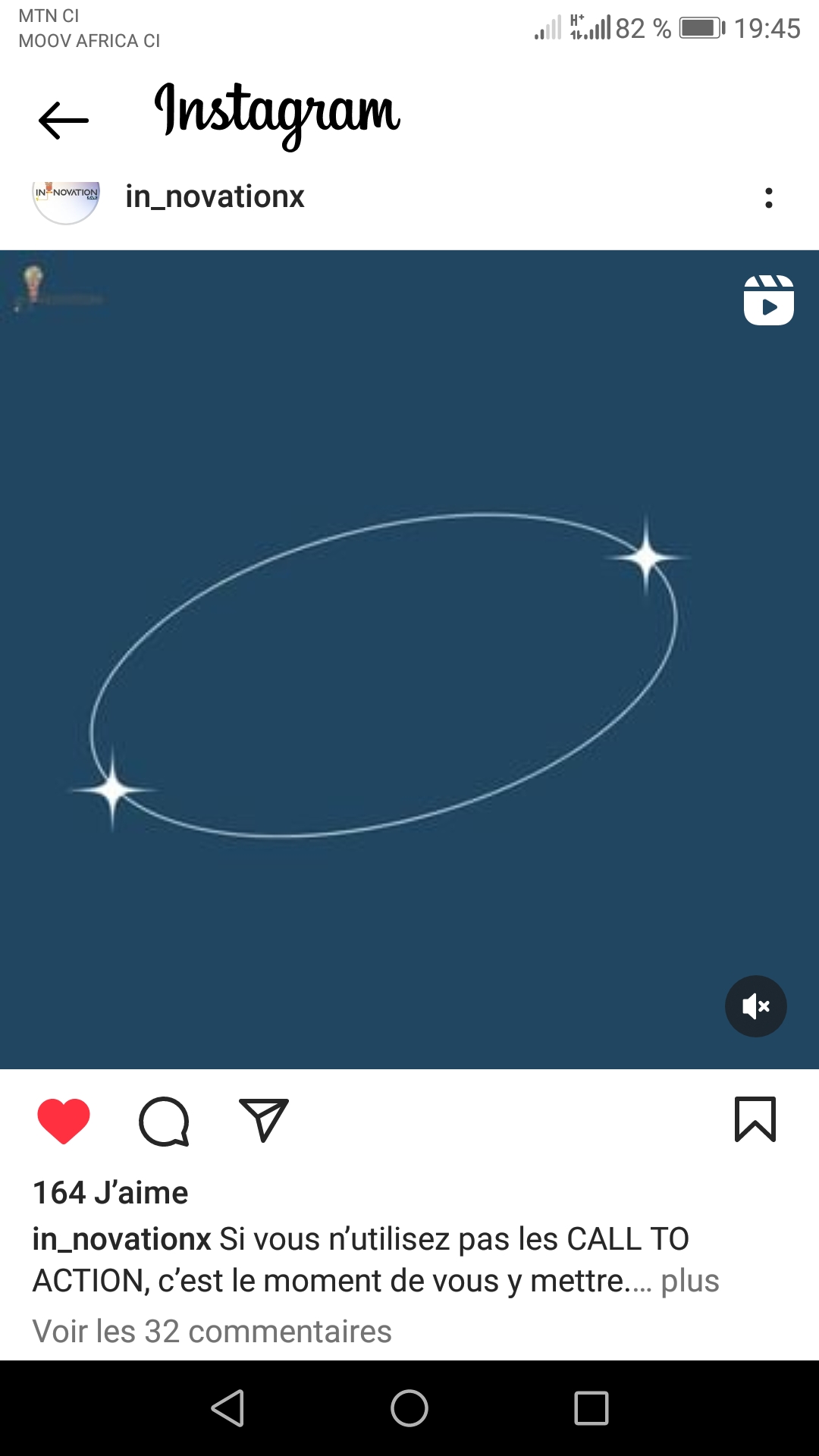Open the in_novationx profile picture

[x=66, y=199]
